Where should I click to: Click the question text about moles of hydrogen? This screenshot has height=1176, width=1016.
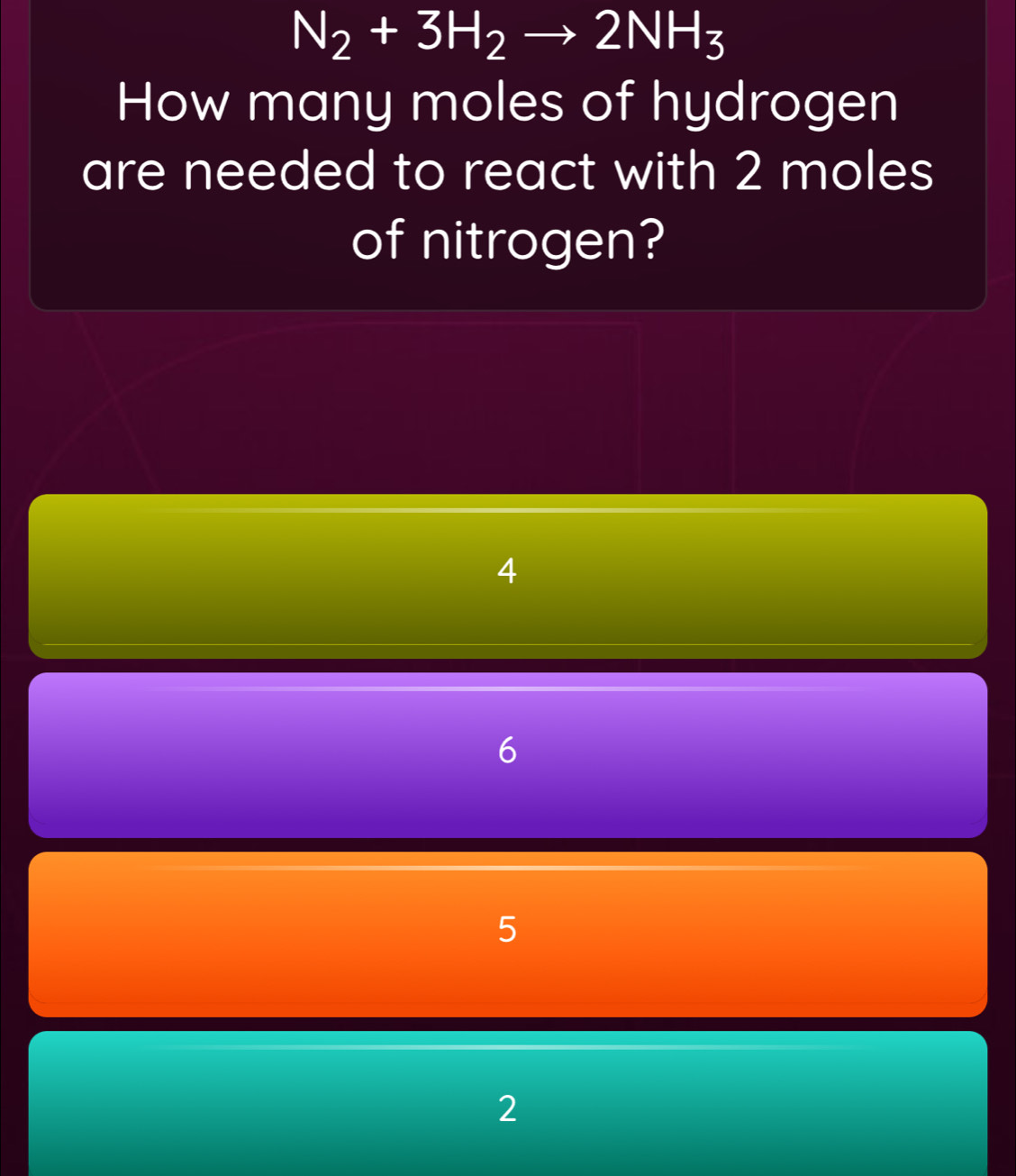[x=508, y=171]
